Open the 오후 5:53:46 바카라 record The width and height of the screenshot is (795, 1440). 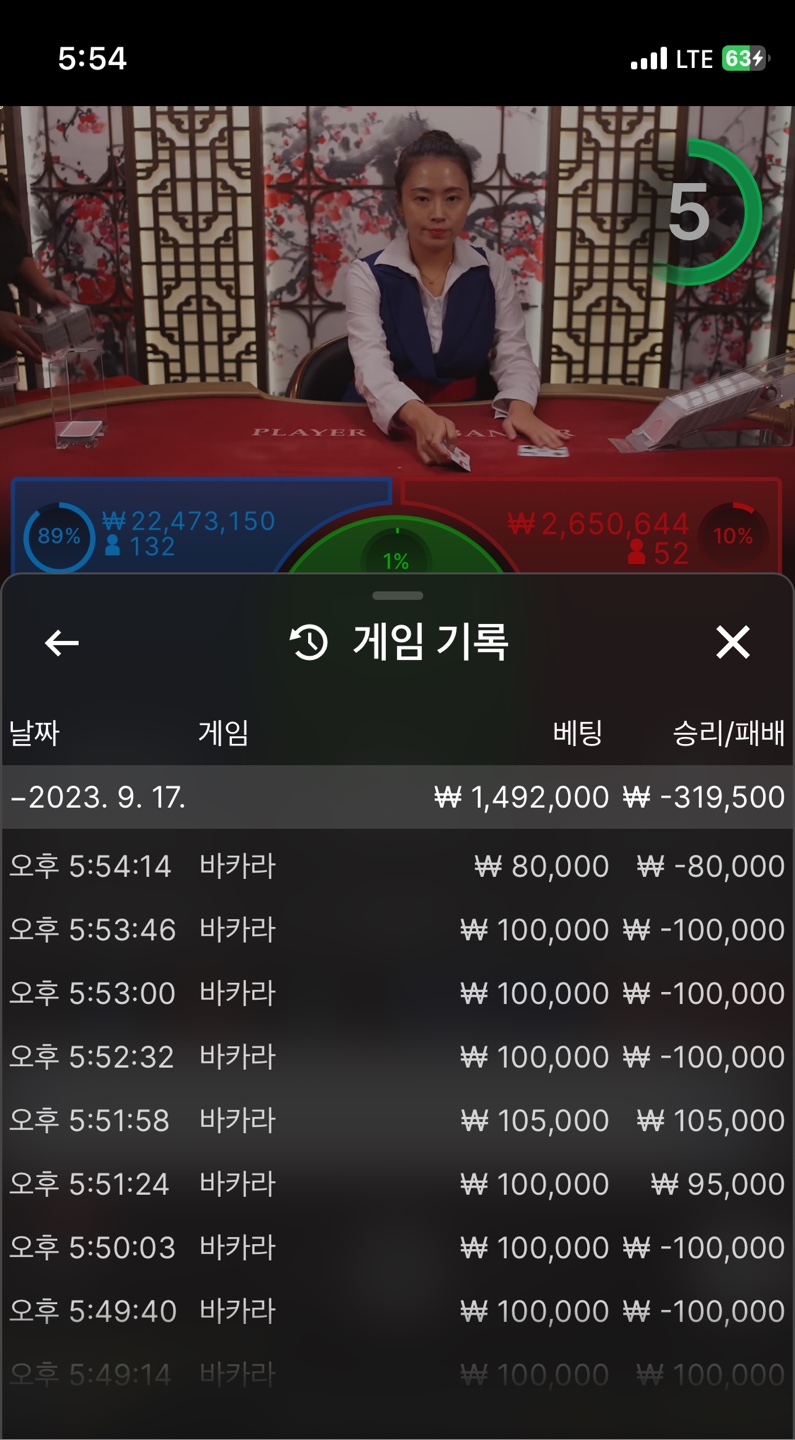[x=397, y=930]
